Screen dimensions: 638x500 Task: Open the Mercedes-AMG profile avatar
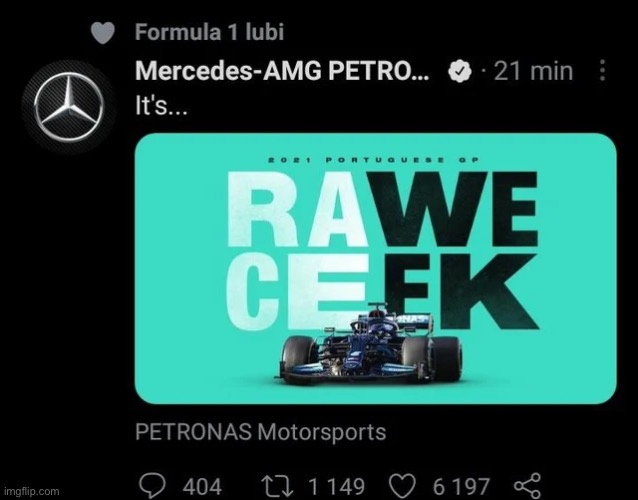click(x=69, y=108)
